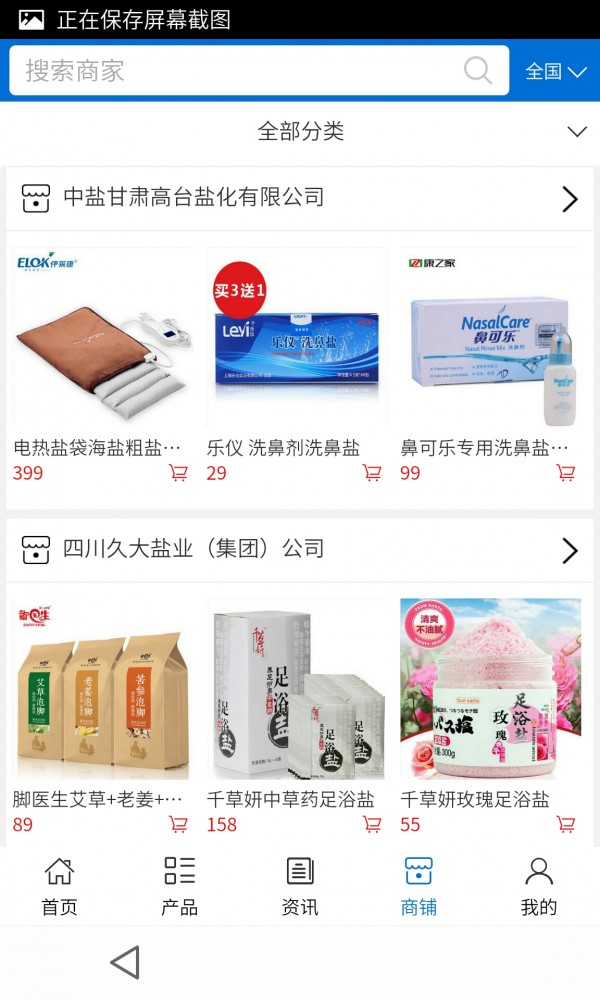
Task: Switch to the 产品 tab
Action: (179, 886)
